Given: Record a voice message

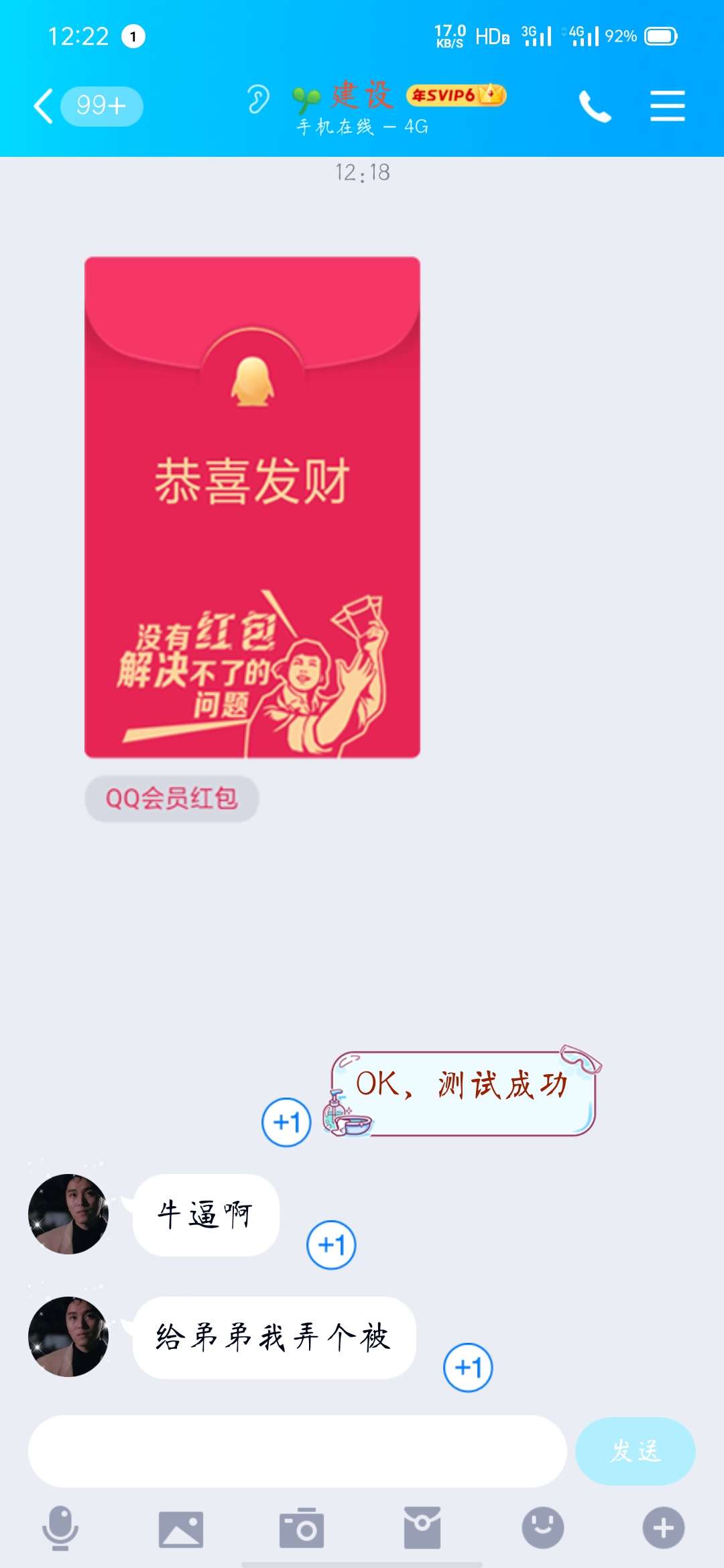Looking at the screenshot, I should (x=60, y=1528).
